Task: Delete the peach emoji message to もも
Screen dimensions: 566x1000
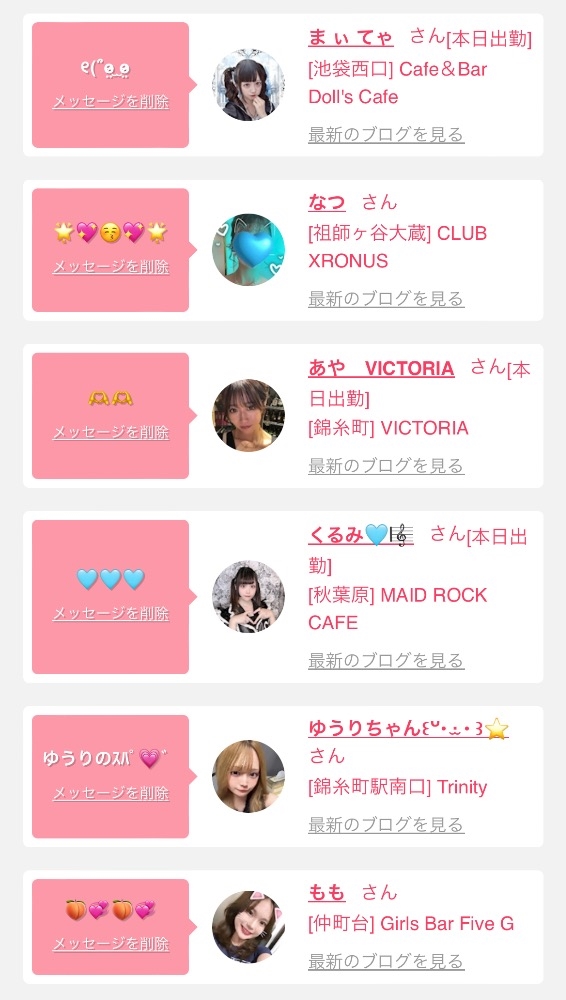Action: pyautogui.click(x=110, y=943)
